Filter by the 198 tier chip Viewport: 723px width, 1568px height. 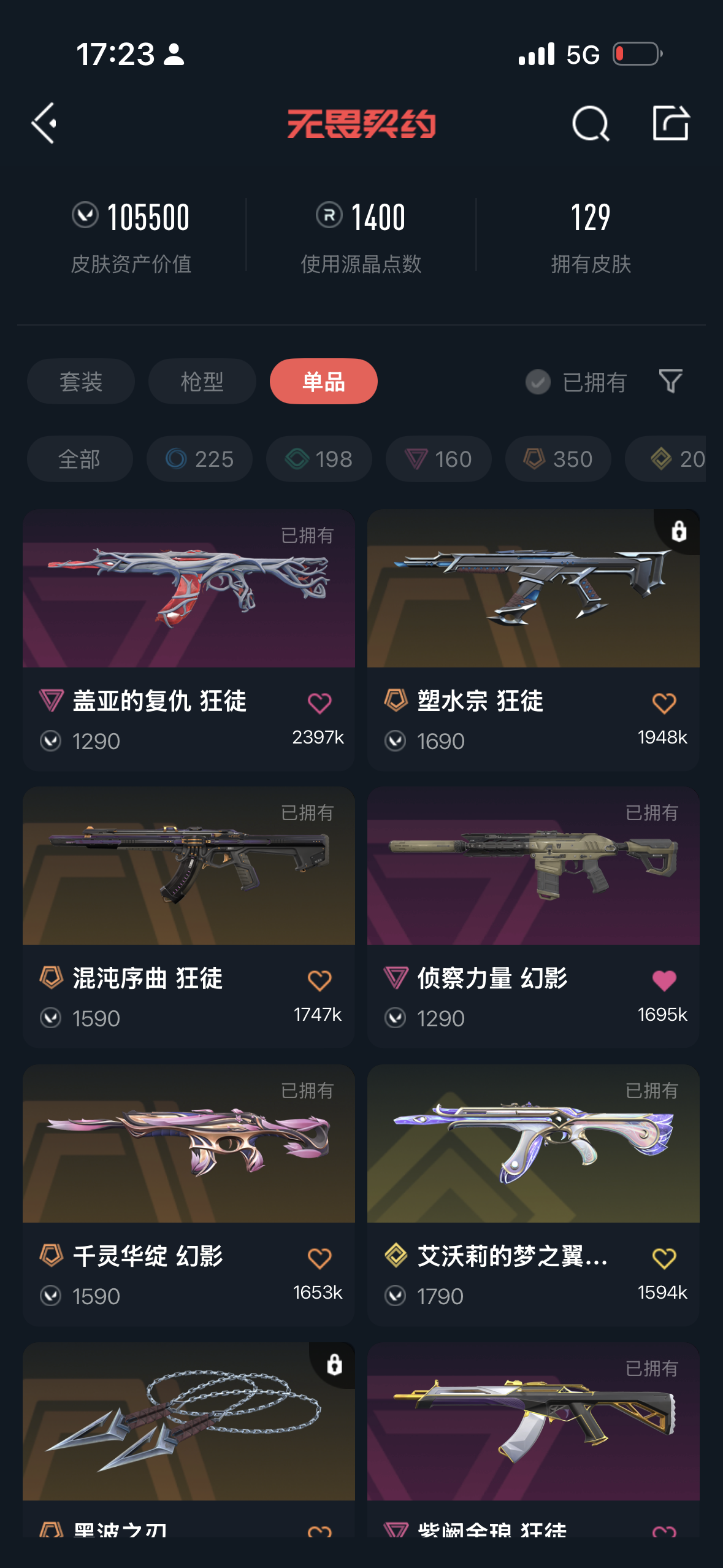point(319,459)
